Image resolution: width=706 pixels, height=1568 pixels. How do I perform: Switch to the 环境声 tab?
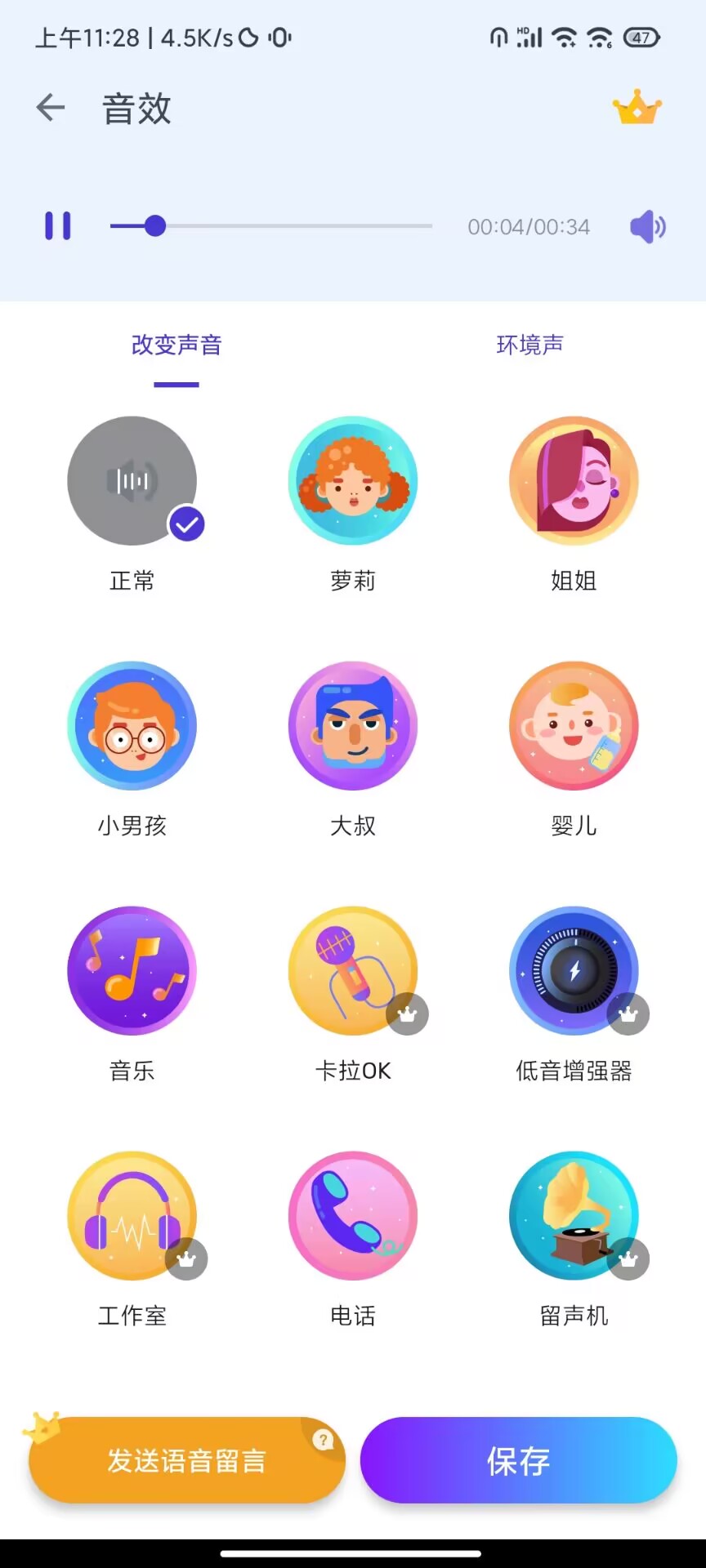(529, 345)
